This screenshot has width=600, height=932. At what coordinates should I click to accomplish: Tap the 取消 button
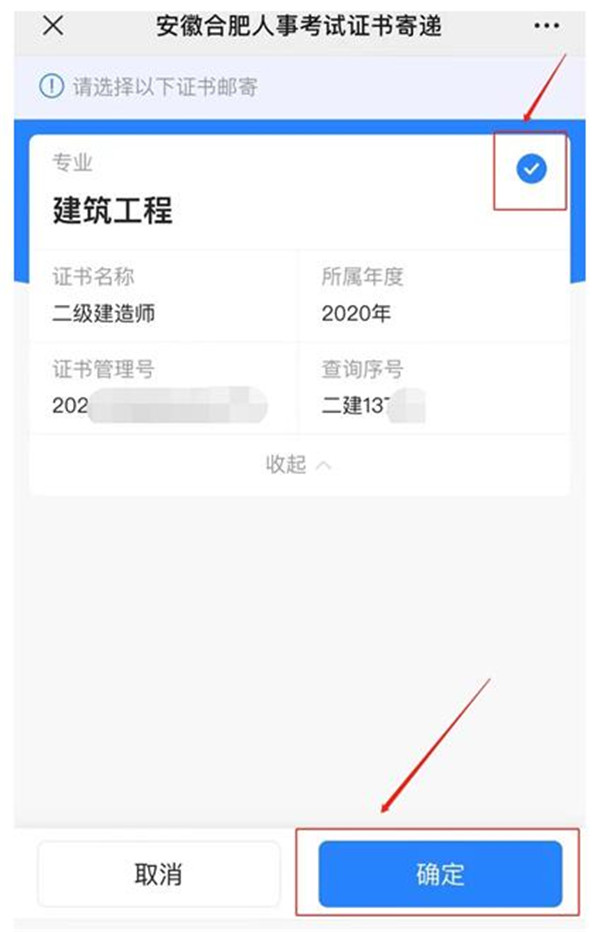point(158,873)
